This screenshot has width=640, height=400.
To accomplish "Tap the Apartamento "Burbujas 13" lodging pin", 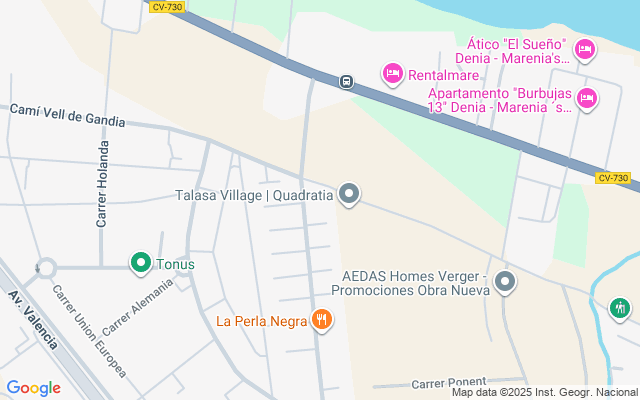I will click(x=586, y=98).
